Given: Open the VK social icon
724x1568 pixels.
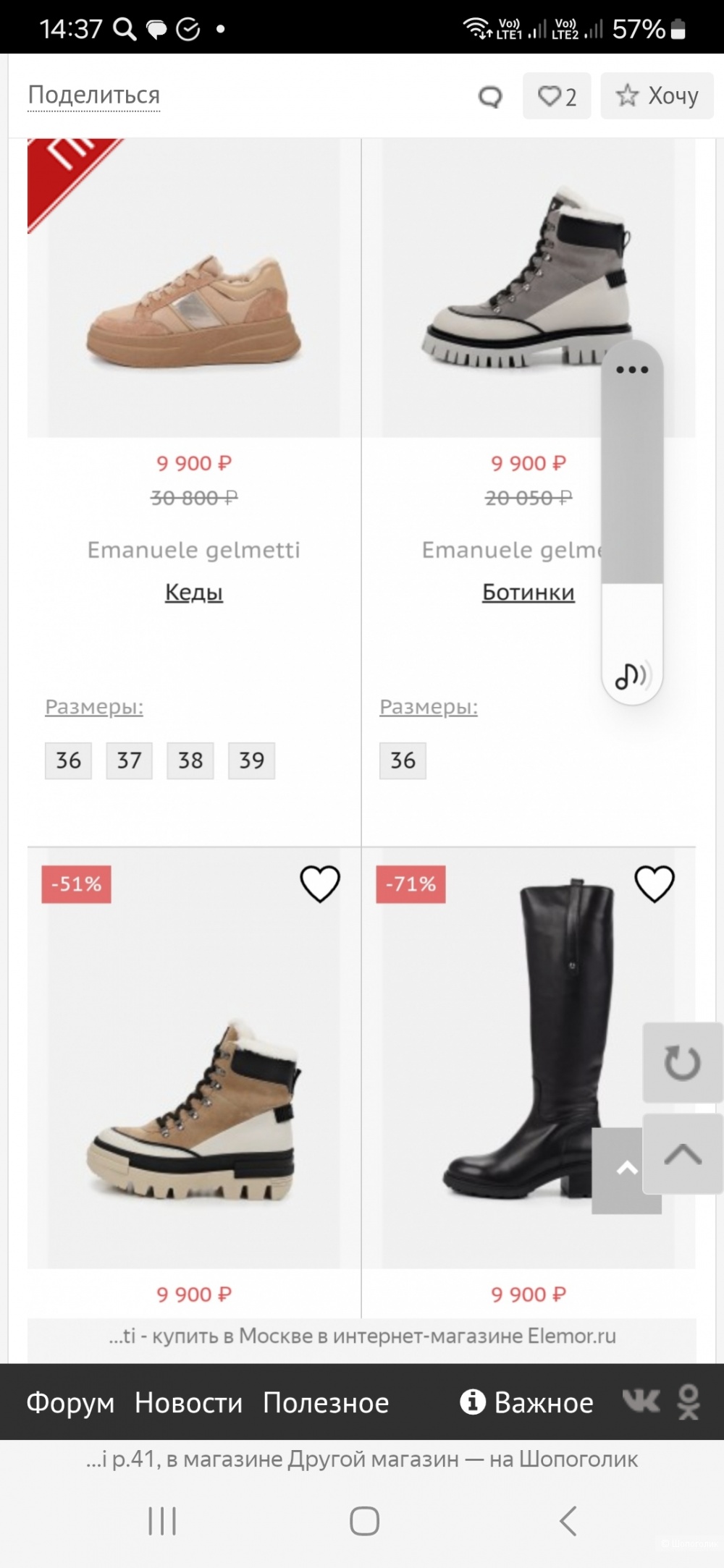Looking at the screenshot, I should click(x=641, y=1401).
